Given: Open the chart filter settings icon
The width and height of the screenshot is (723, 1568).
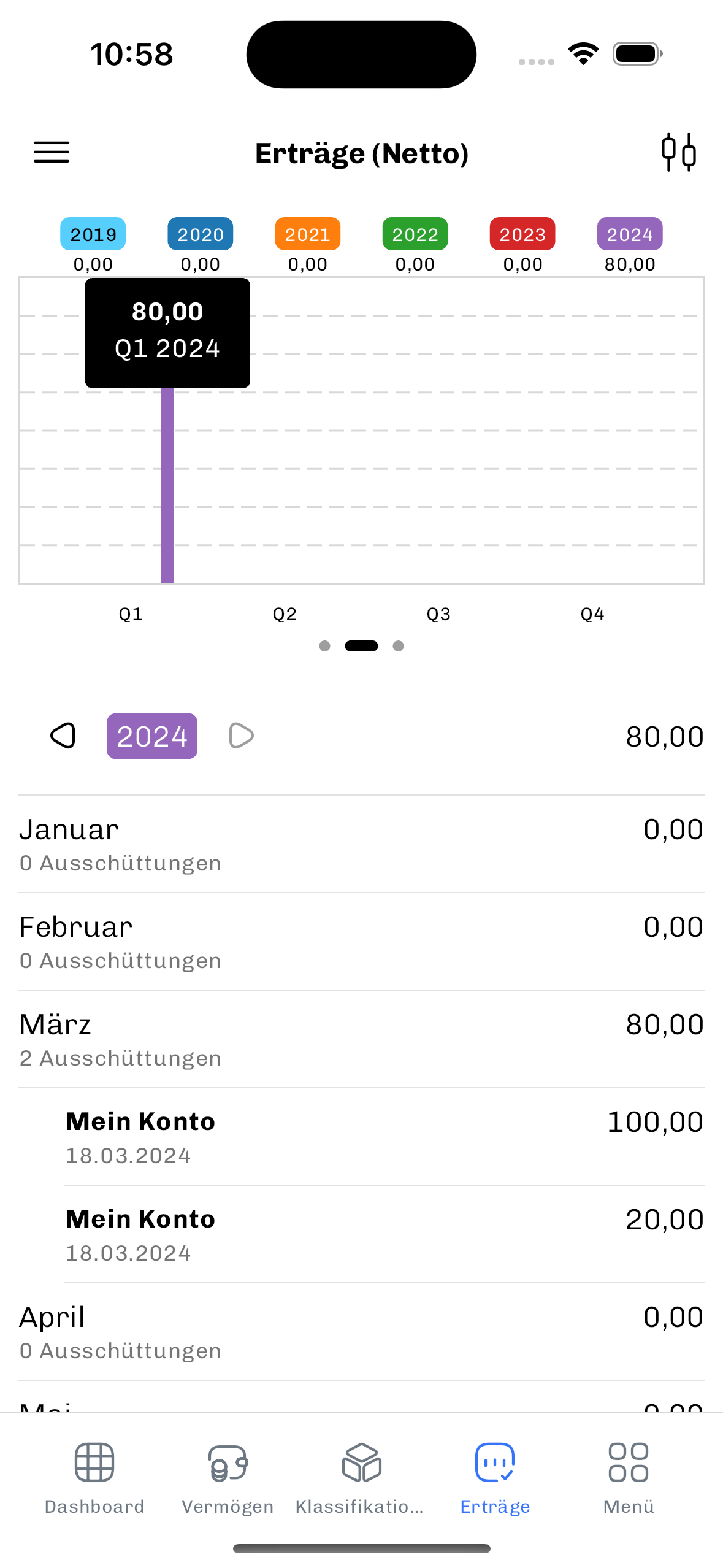Looking at the screenshot, I should point(678,152).
